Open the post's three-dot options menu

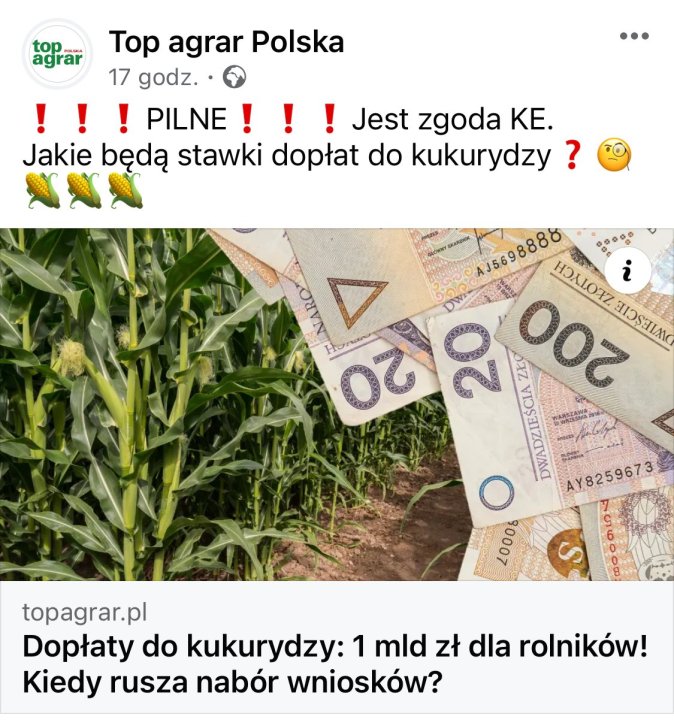tap(634, 37)
